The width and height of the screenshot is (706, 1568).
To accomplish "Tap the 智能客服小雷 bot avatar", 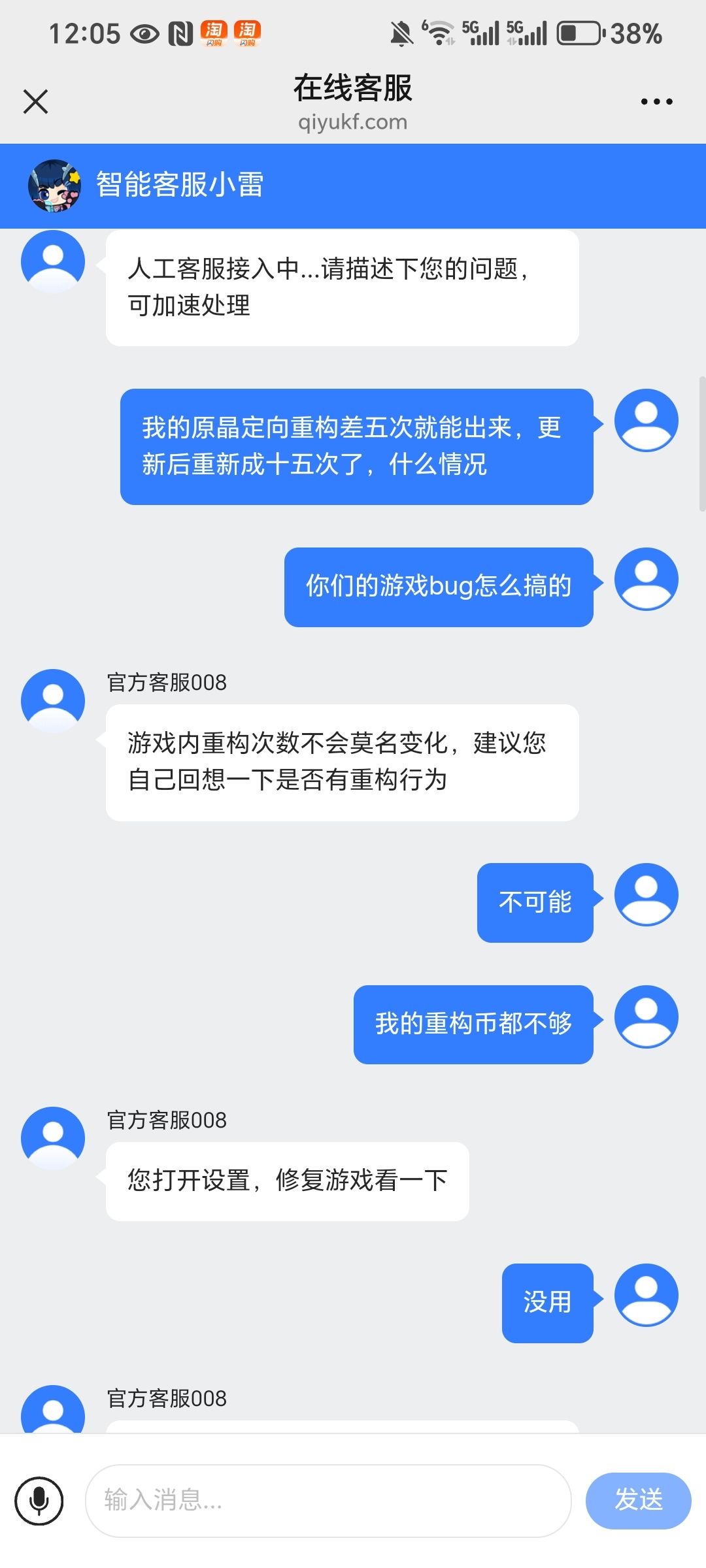I will [x=54, y=184].
